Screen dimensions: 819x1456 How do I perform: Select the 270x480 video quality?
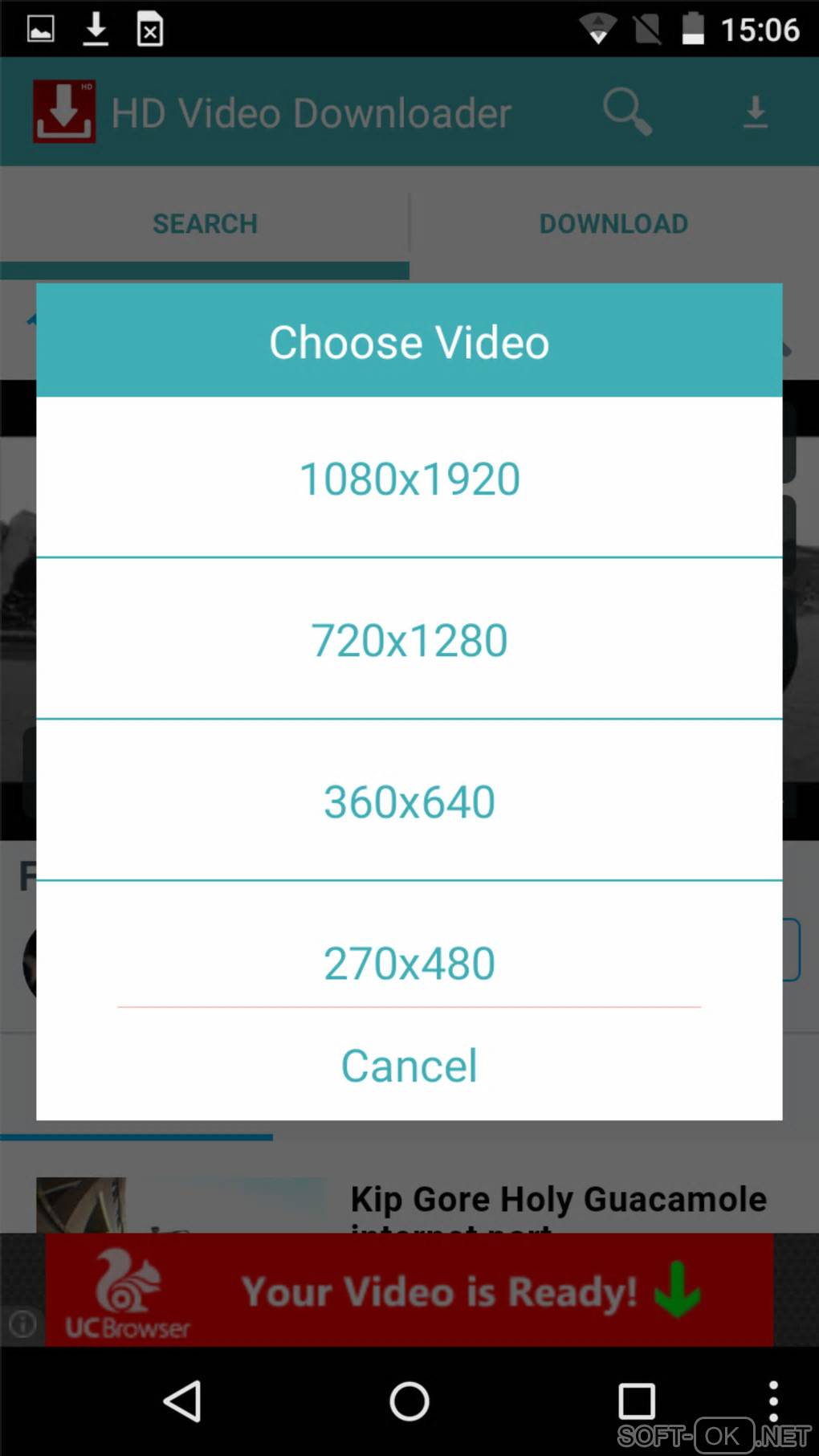coord(409,962)
